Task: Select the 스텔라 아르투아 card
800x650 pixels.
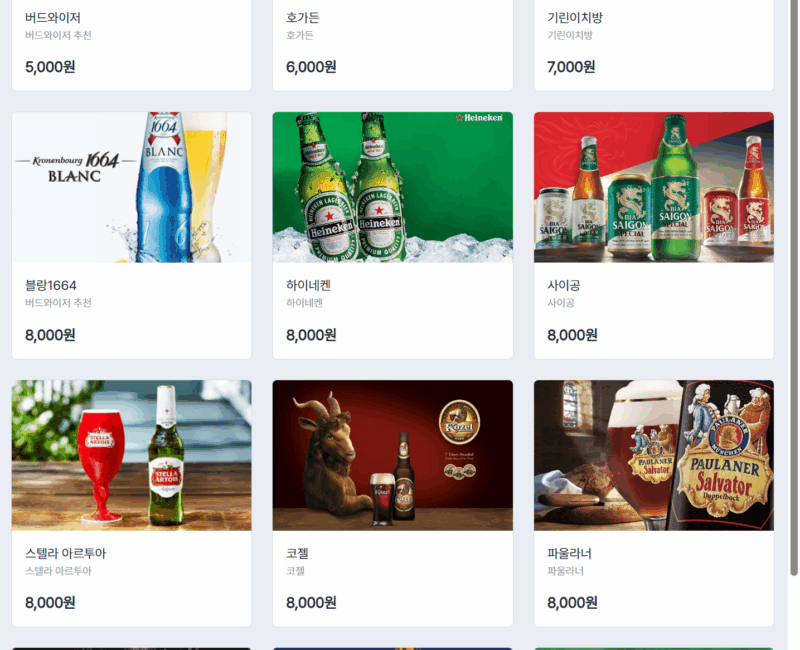Action: pyautogui.click(x=131, y=503)
